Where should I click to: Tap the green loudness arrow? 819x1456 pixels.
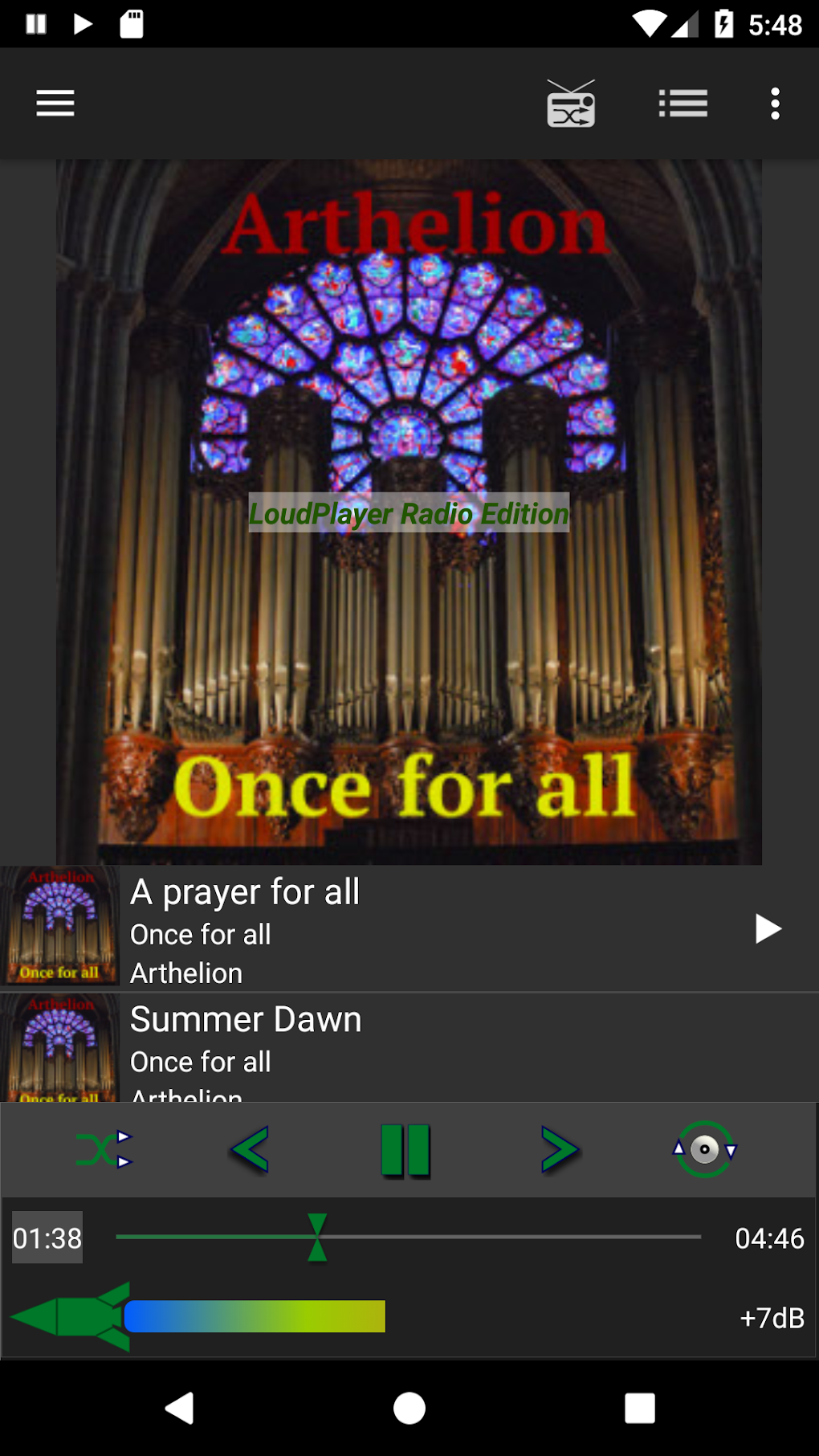pyautogui.click(x=71, y=1316)
